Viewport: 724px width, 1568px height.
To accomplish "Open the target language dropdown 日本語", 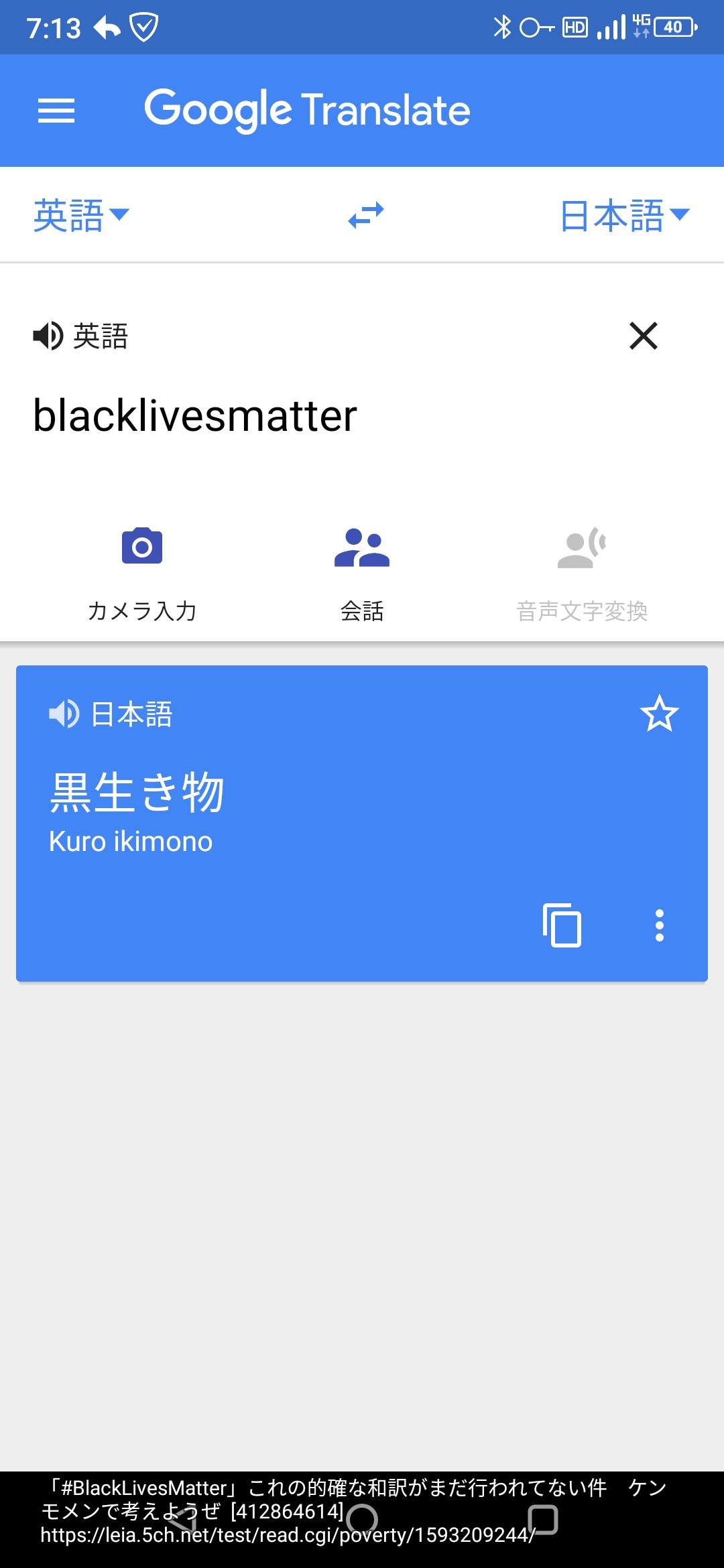I will click(625, 215).
